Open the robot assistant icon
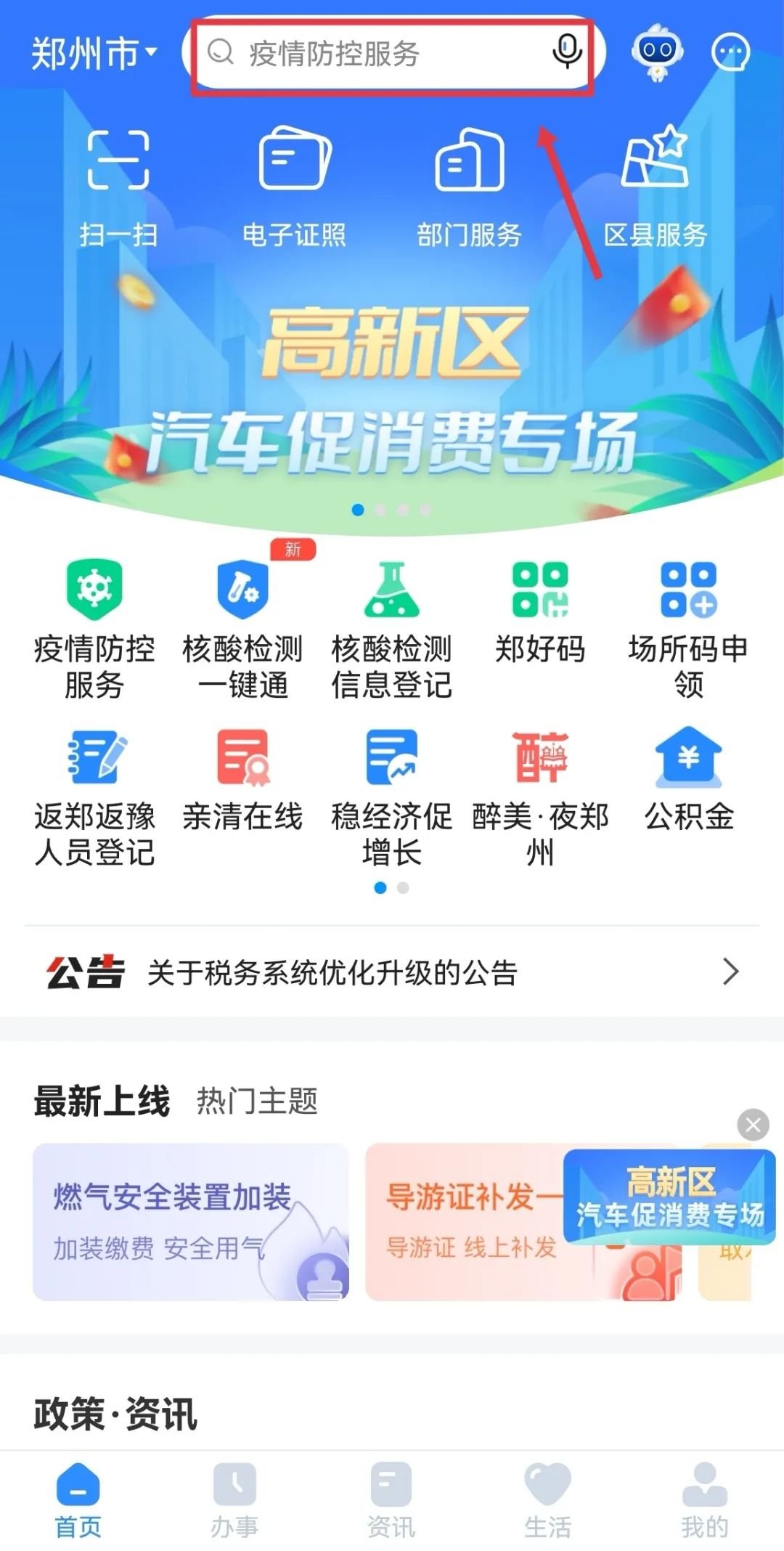The width and height of the screenshot is (784, 1551). (x=657, y=52)
